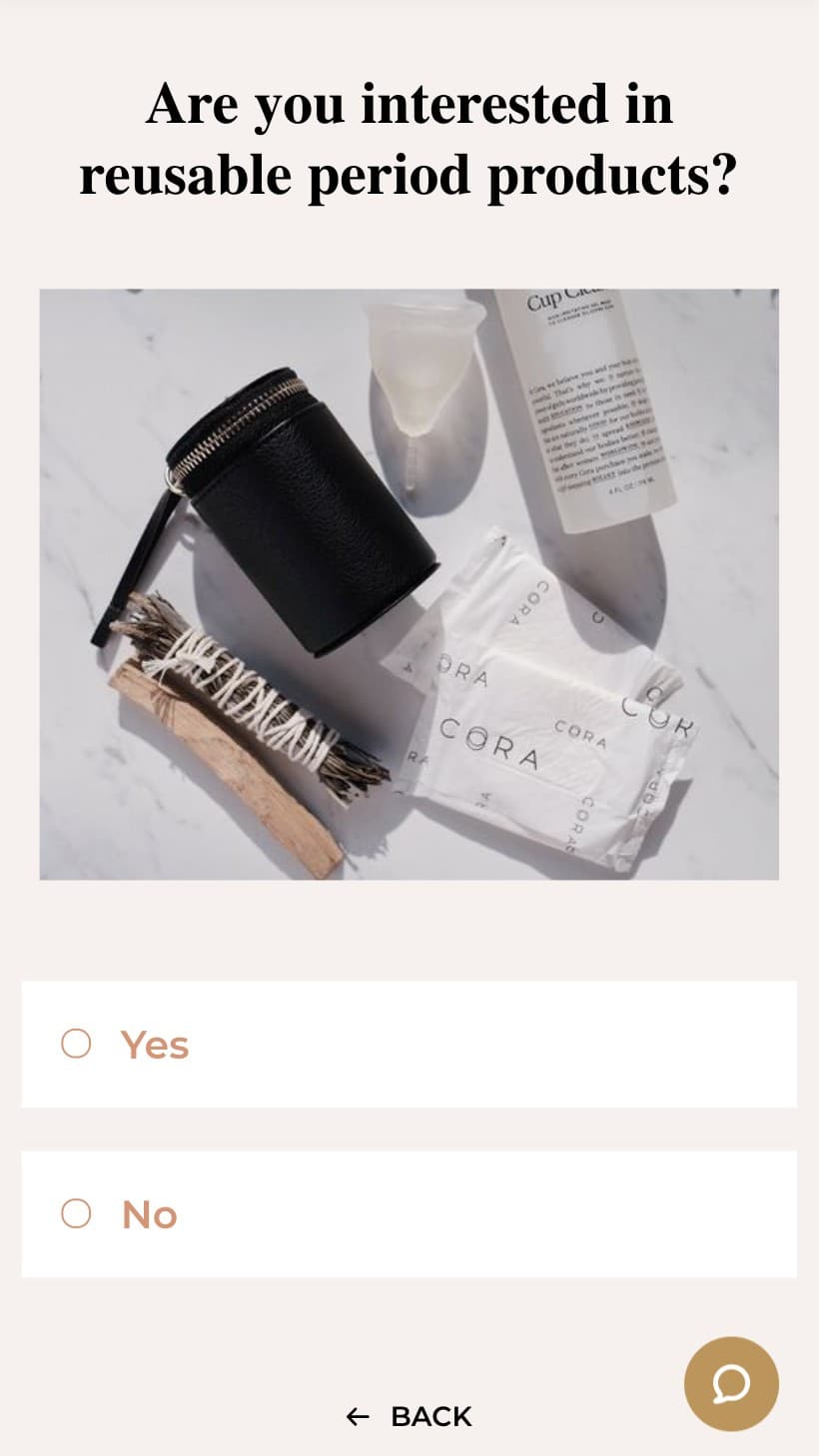
Task: Choose the No answer
Action: (x=409, y=1213)
